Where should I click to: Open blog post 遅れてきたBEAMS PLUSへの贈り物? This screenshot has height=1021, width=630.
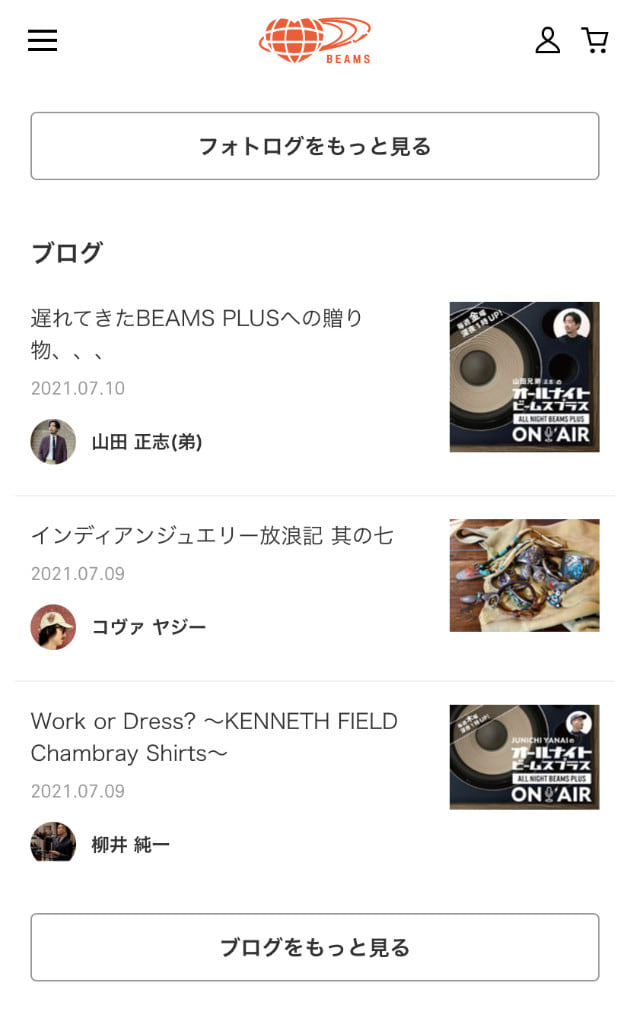[x=197, y=334]
